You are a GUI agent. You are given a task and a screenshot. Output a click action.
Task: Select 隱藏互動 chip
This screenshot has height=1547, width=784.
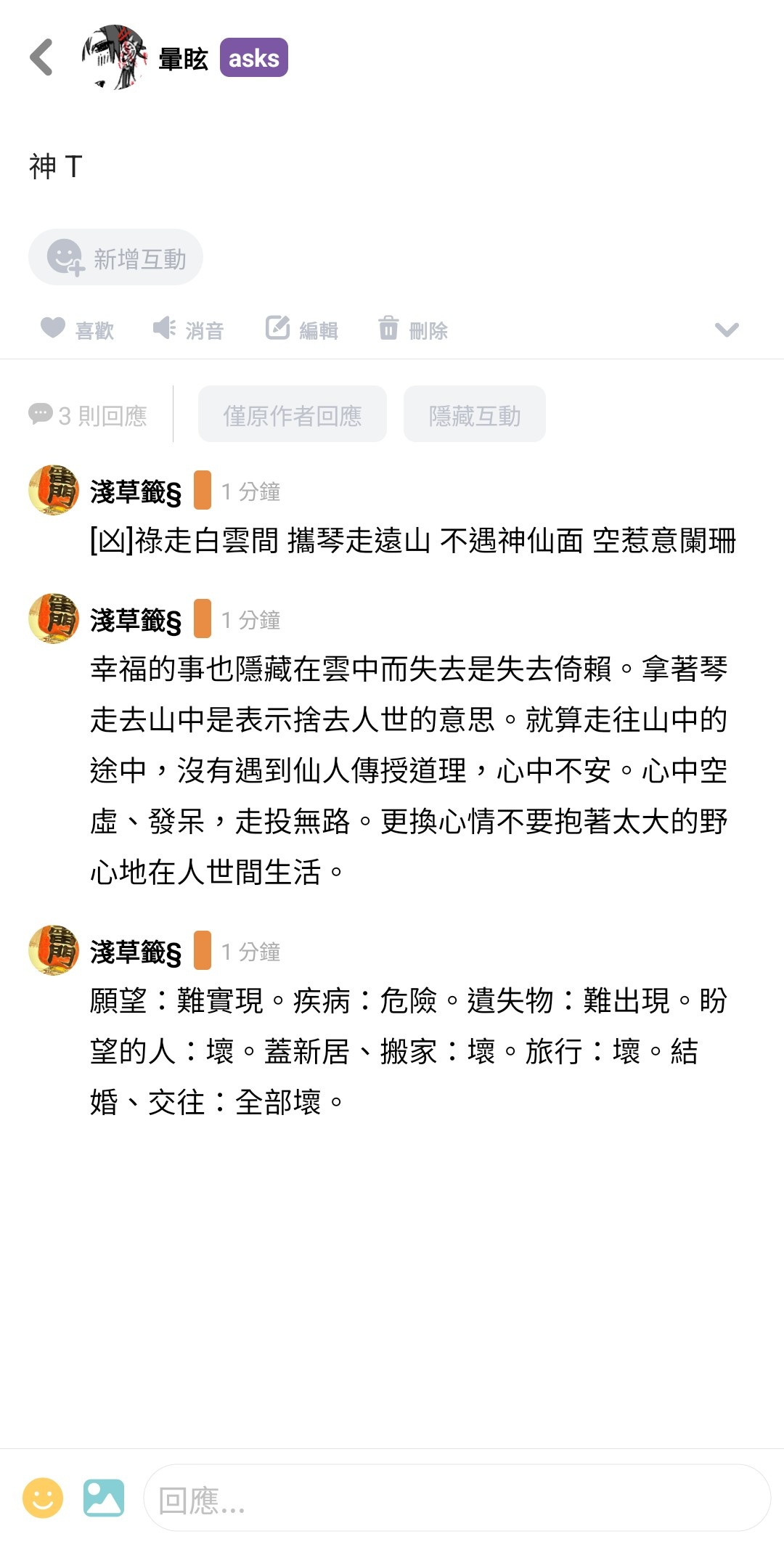(x=474, y=415)
